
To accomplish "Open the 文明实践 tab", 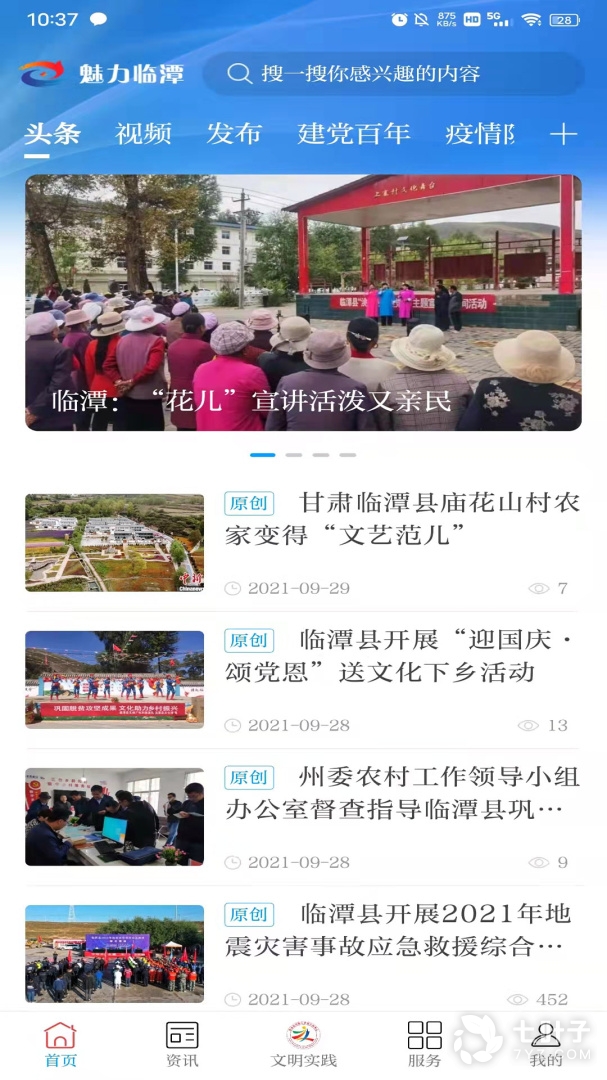I will point(303,1045).
